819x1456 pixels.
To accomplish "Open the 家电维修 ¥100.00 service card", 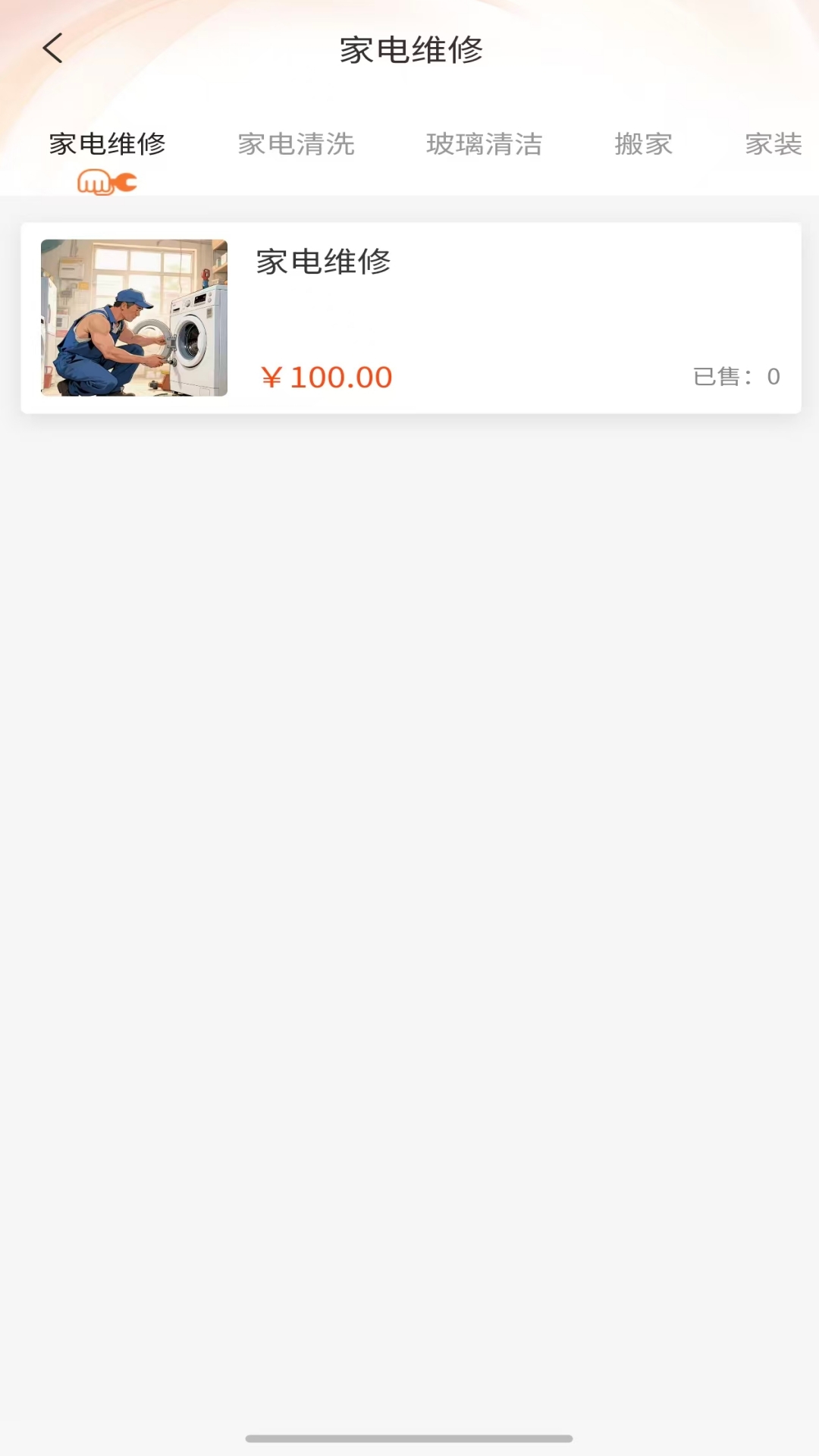I will tap(410, 318).
